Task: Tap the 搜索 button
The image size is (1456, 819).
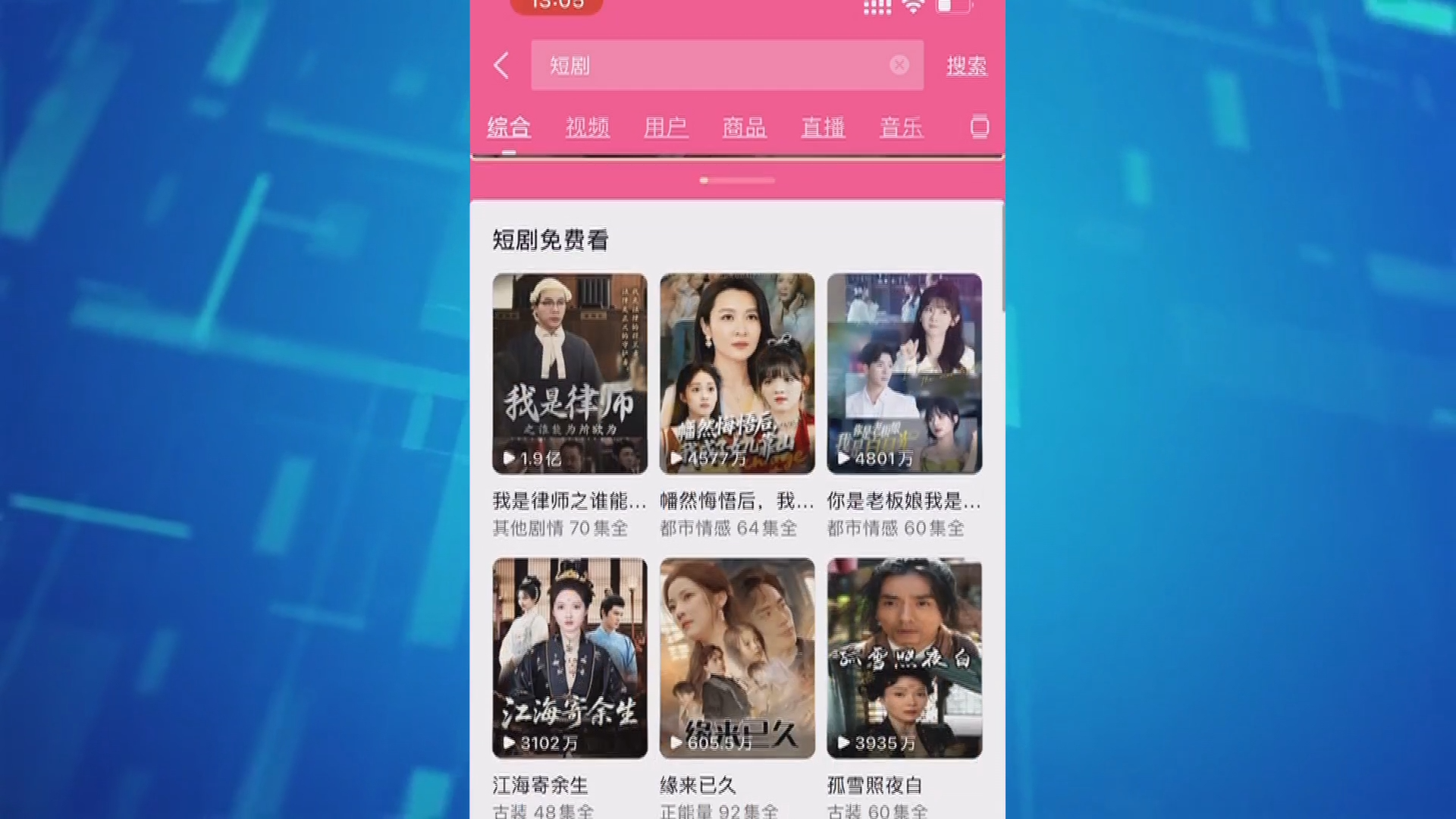Action: [x=966, y=66]
